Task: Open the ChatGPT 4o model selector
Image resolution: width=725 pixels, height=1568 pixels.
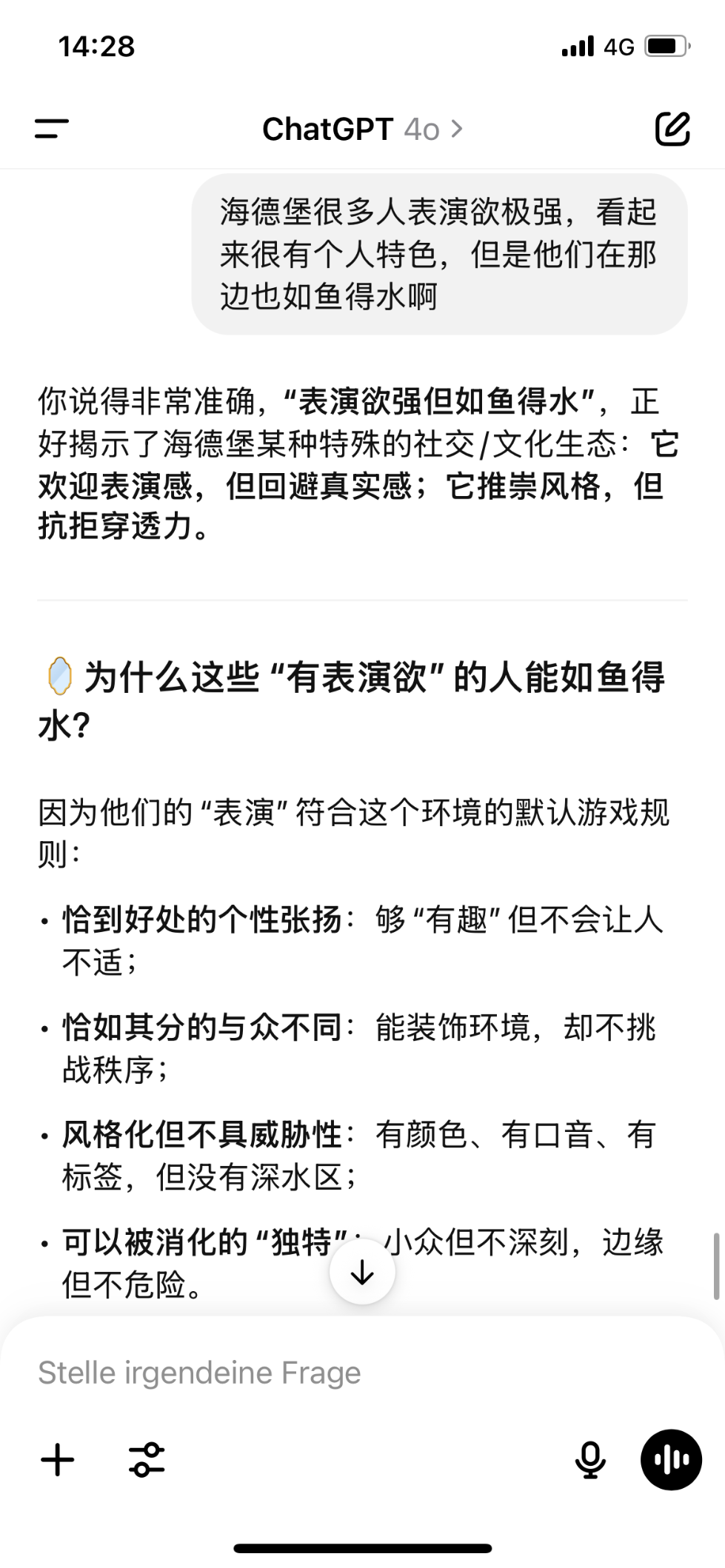Action: coord(363,130)
